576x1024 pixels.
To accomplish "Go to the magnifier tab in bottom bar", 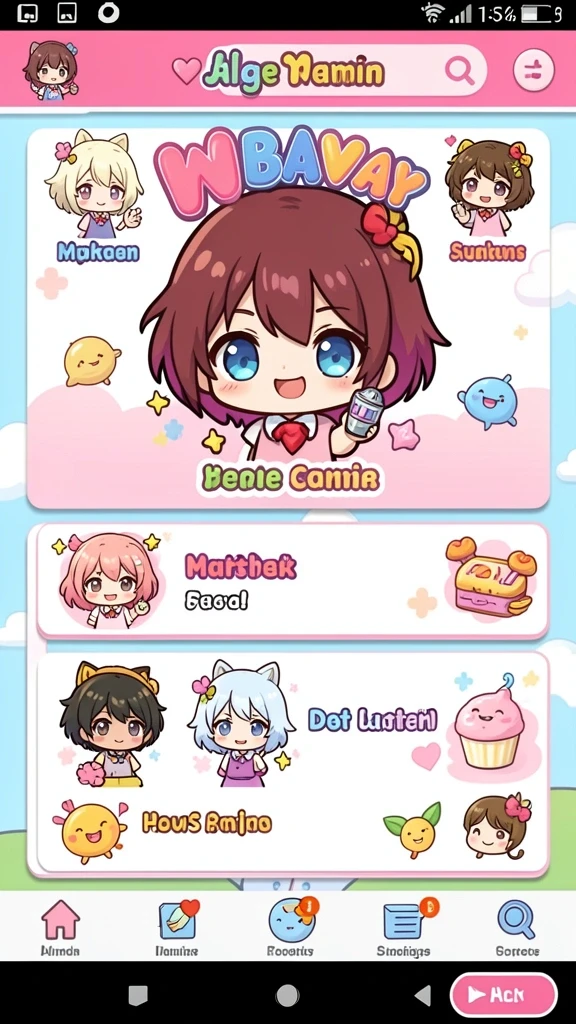I will click(x=517, y=927).
